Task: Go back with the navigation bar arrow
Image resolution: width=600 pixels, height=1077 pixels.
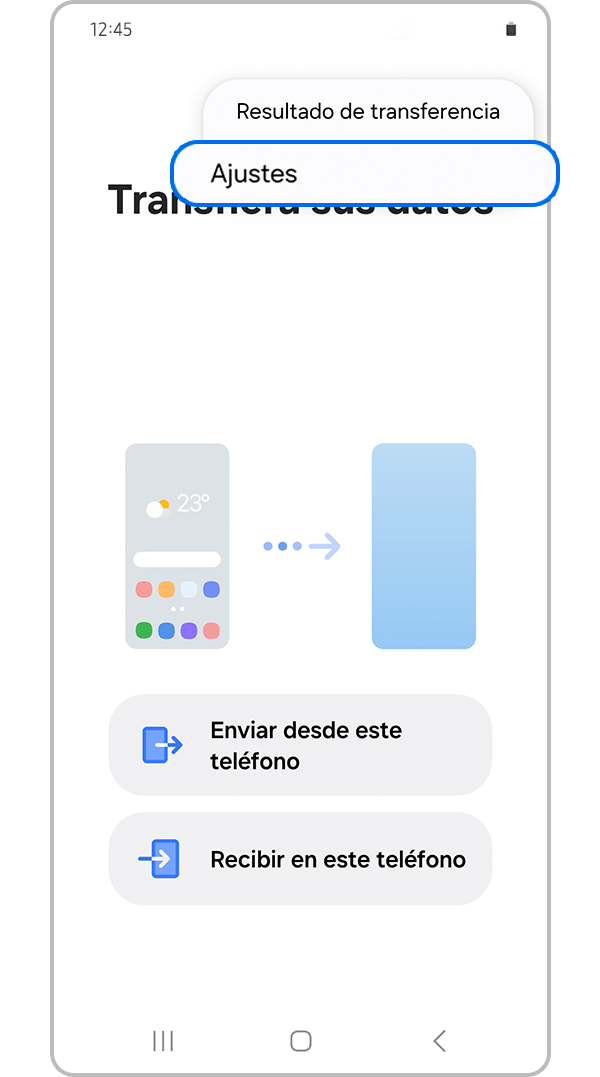Action: (439, 1041)
